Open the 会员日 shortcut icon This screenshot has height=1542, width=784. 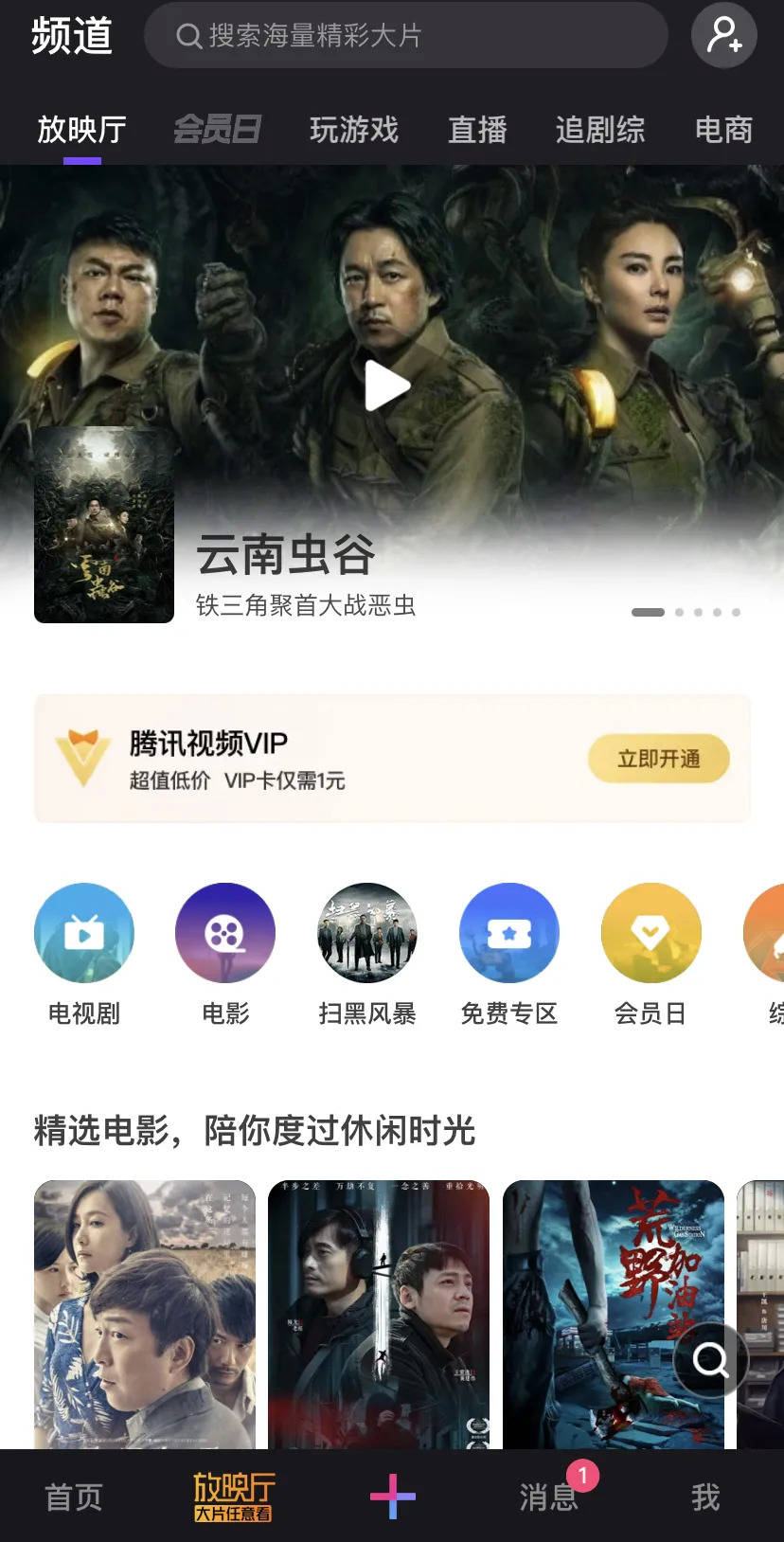pos(651,933)
